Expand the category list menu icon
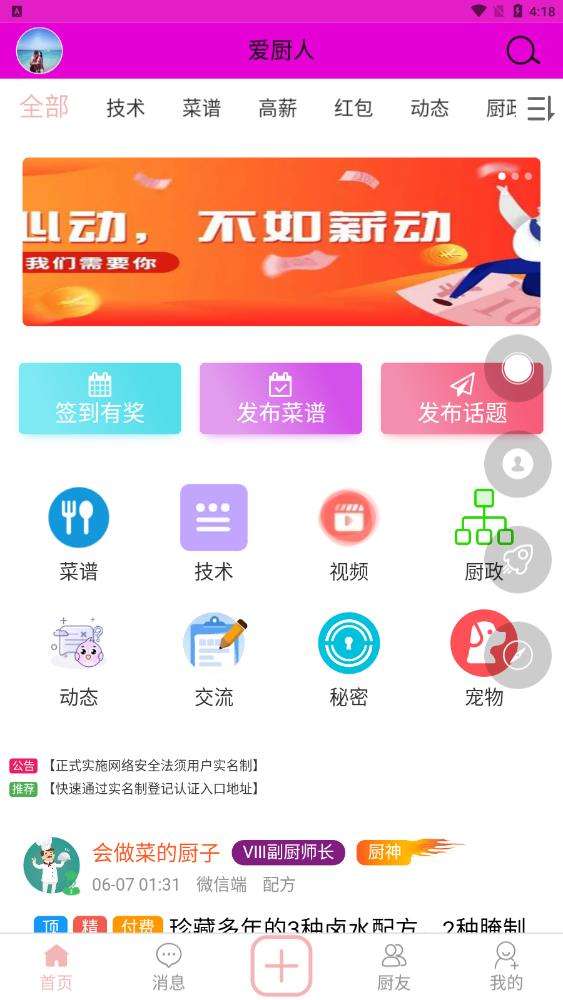 tap(540, 108)
